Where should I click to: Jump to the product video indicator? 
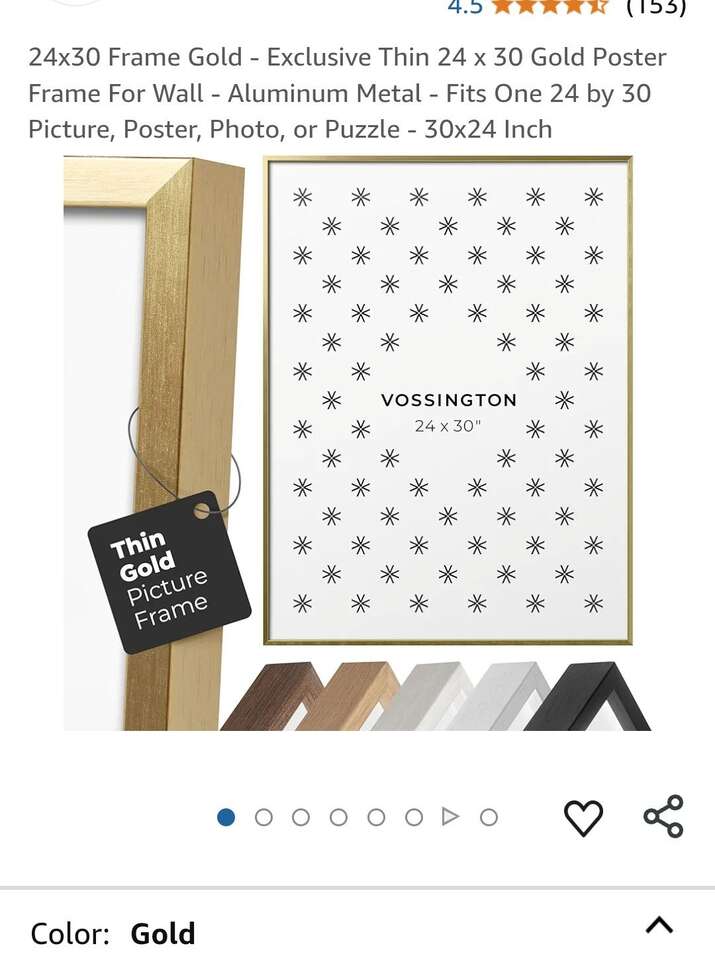pos(450,817)
